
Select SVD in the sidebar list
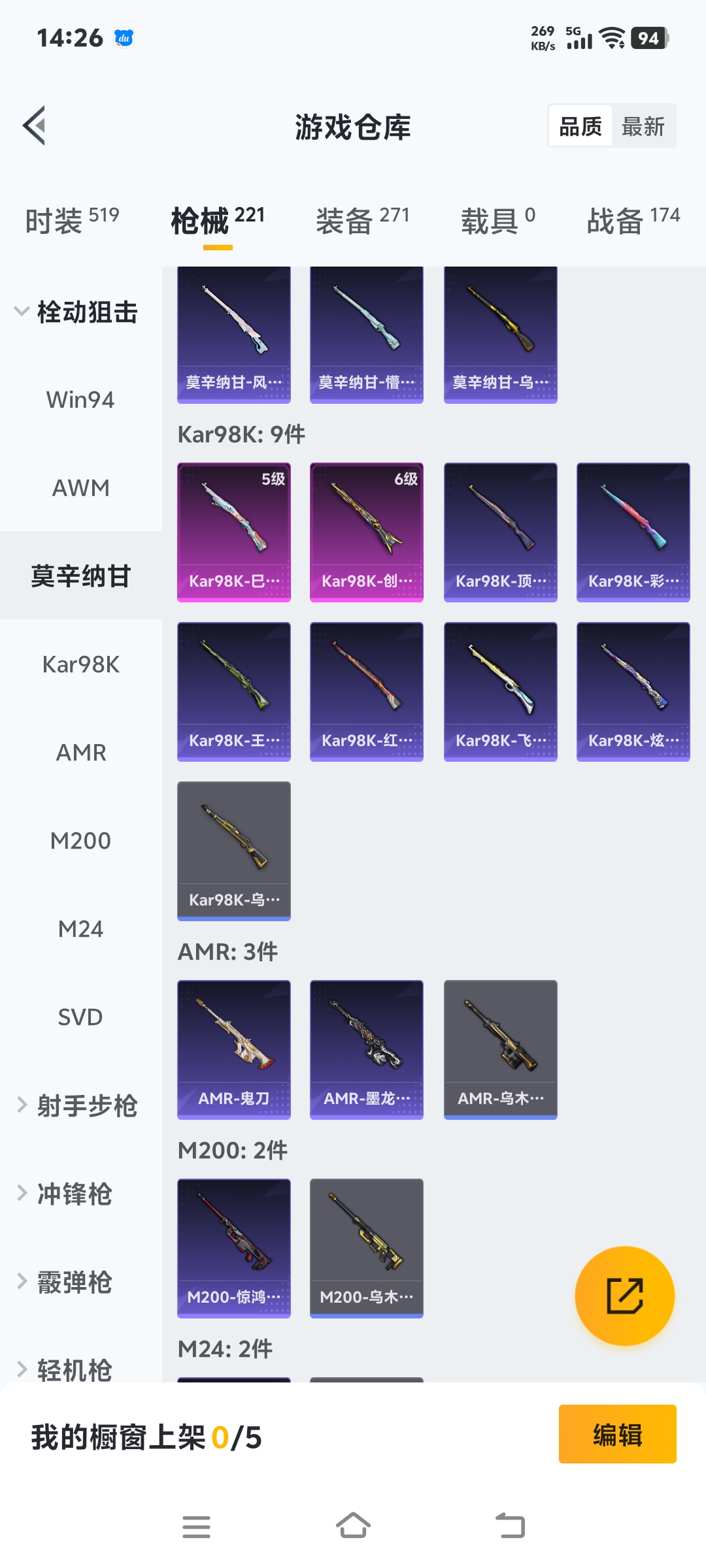coord(80,1017)
